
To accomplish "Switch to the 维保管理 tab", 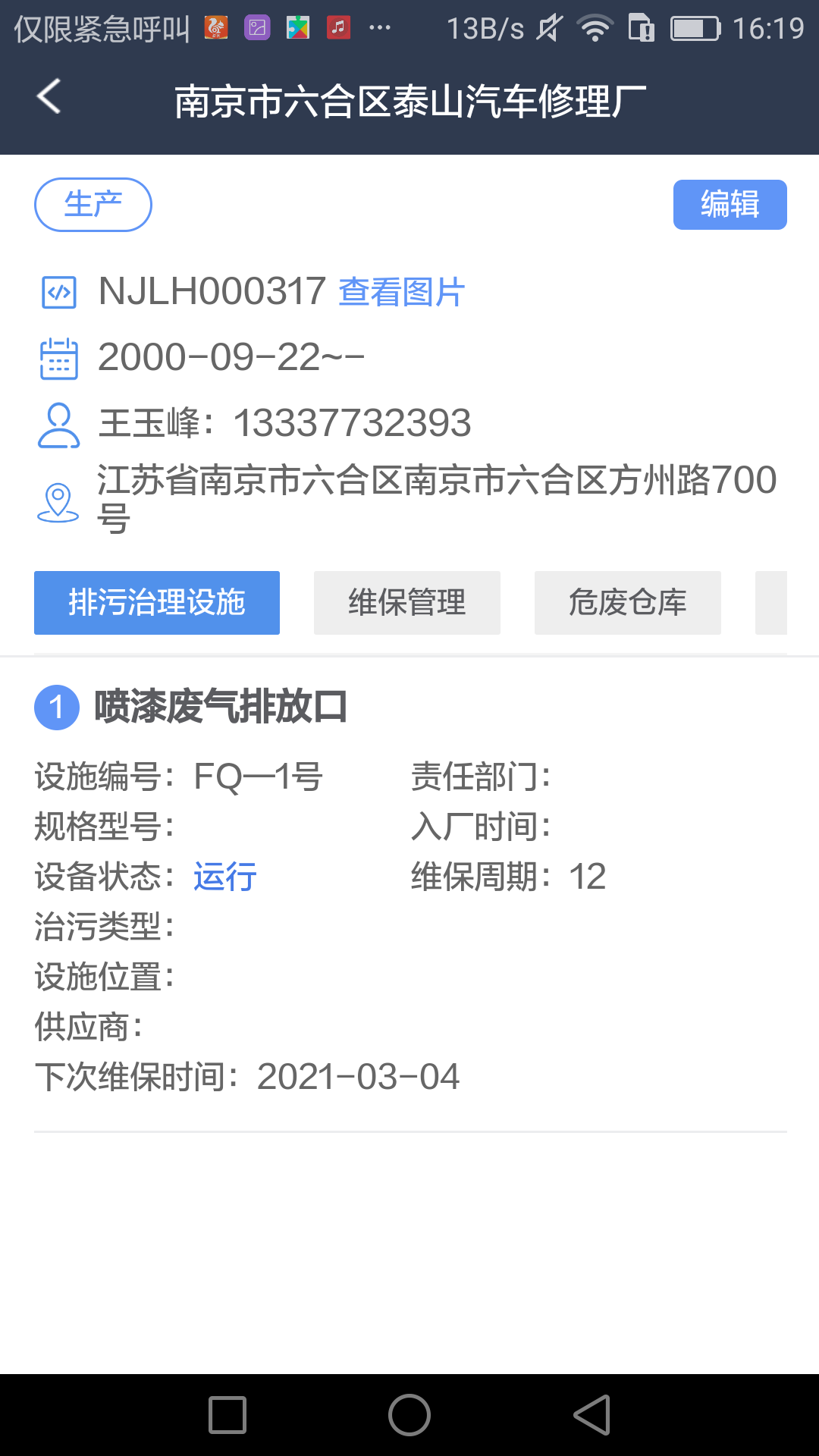I will coord(406,602).
